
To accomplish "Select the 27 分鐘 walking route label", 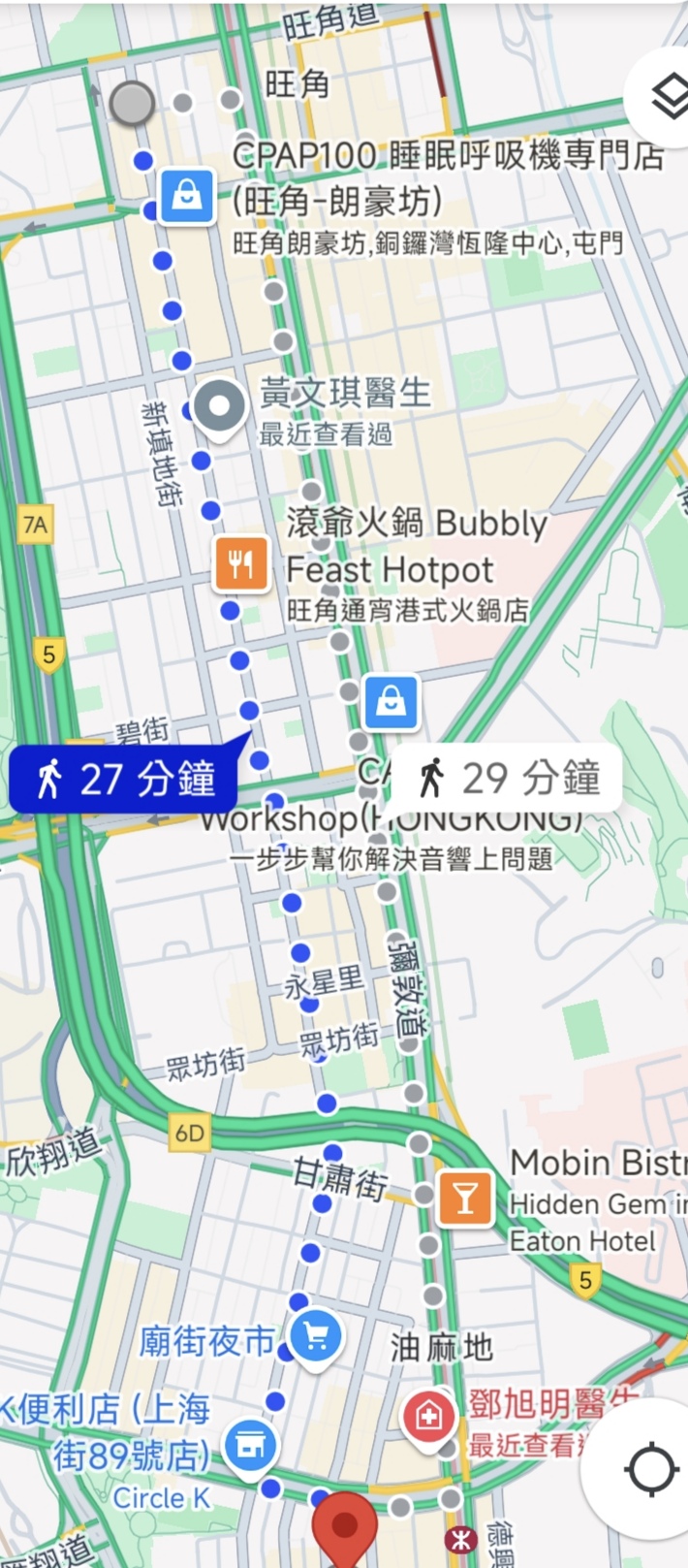I will pyautogui.click(x=124, y=779).
